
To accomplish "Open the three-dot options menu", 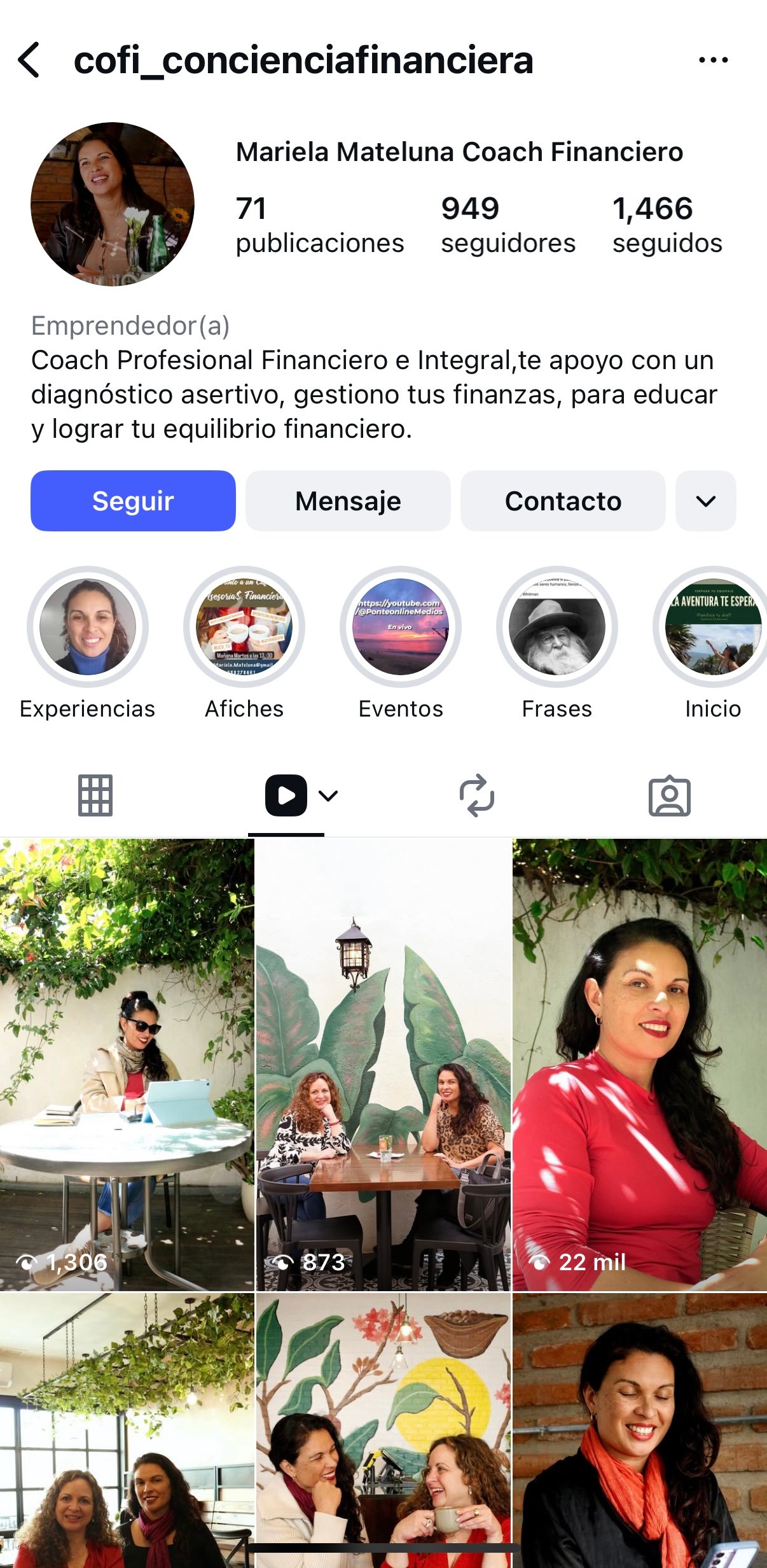I will (x=713, y=60).
